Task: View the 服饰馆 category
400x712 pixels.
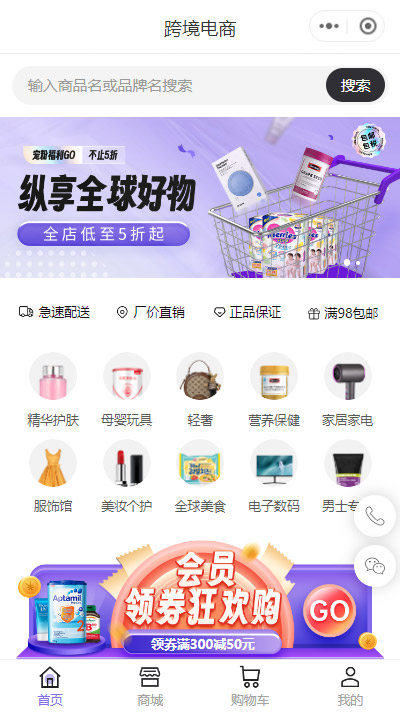Action: click(x=53, y=476)
